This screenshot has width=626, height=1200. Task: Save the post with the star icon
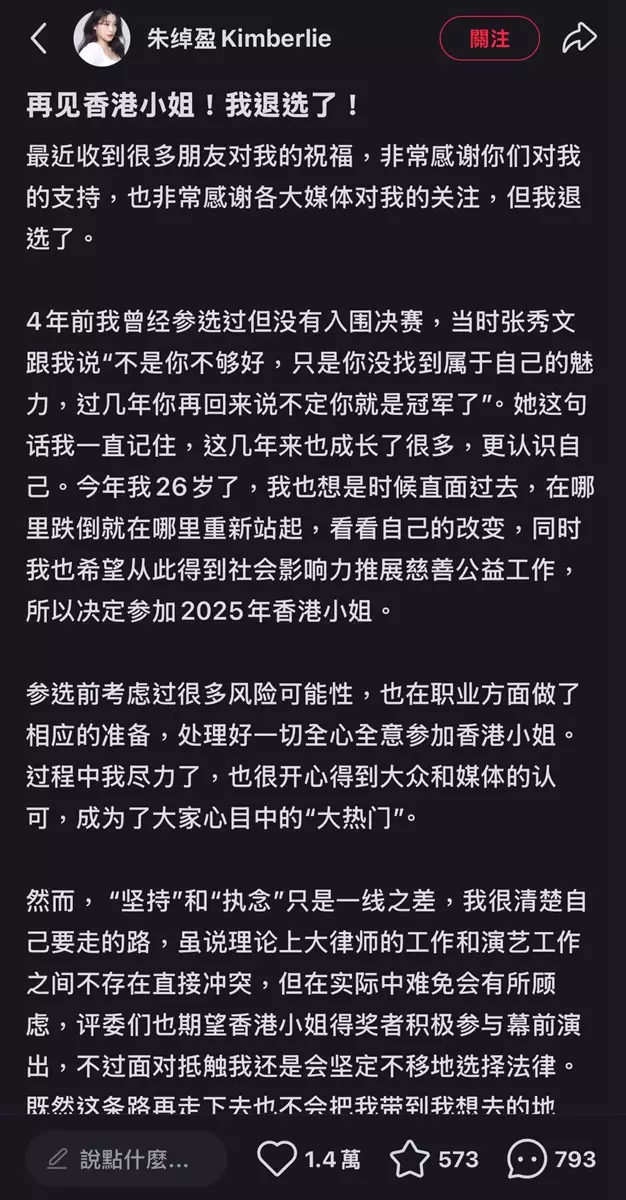409,1159
